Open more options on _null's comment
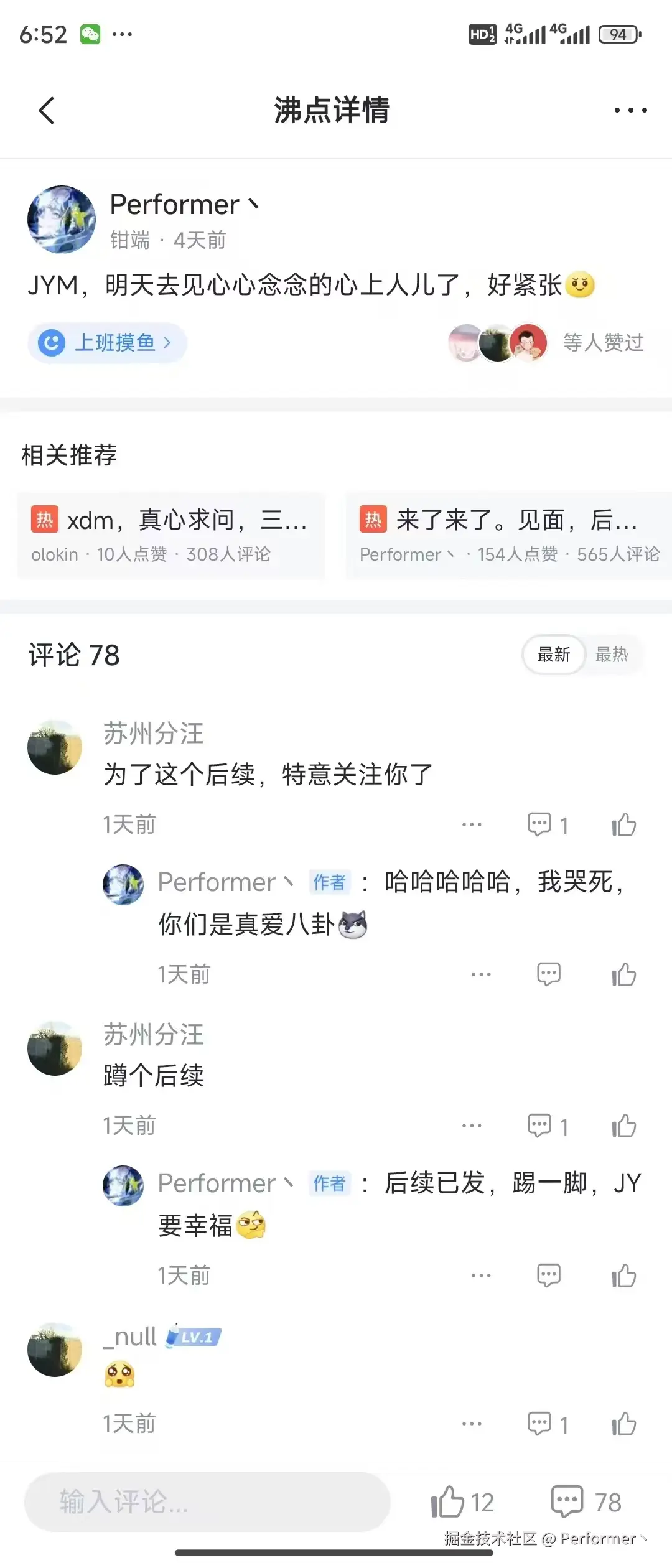 [x=472, y=1424]
